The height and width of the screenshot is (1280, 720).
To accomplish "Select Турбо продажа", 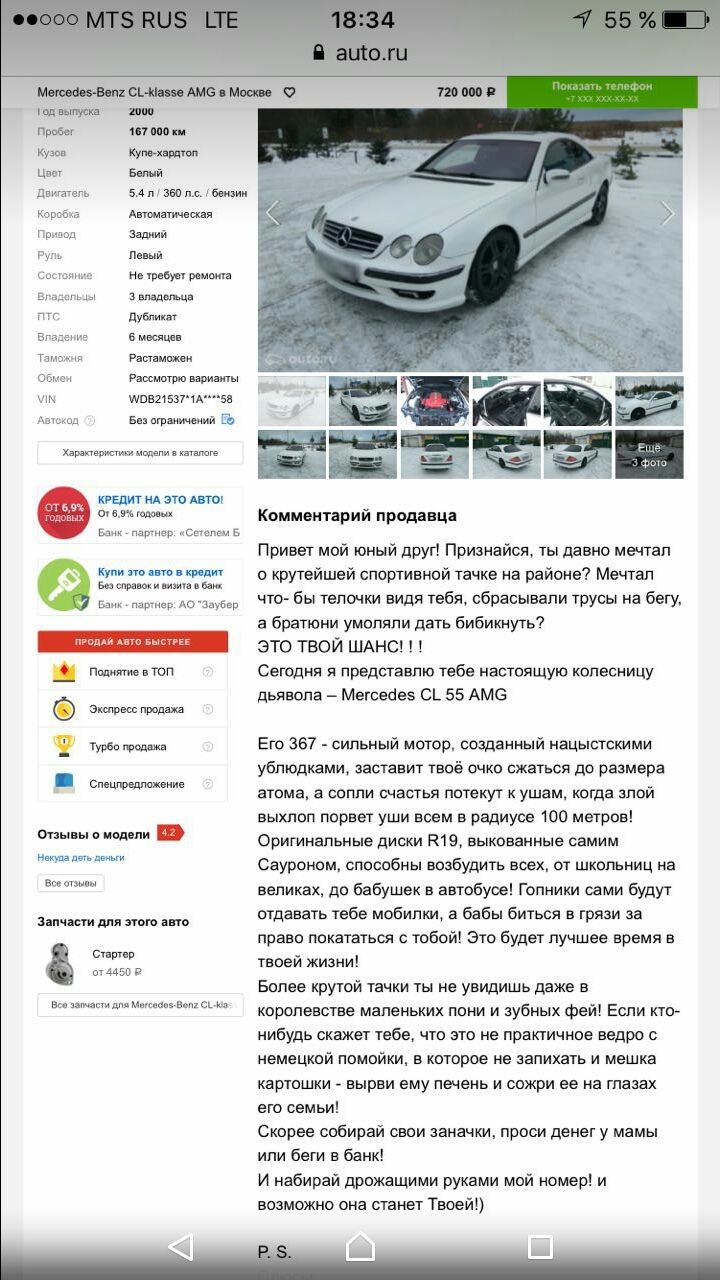I will point(127,747).
